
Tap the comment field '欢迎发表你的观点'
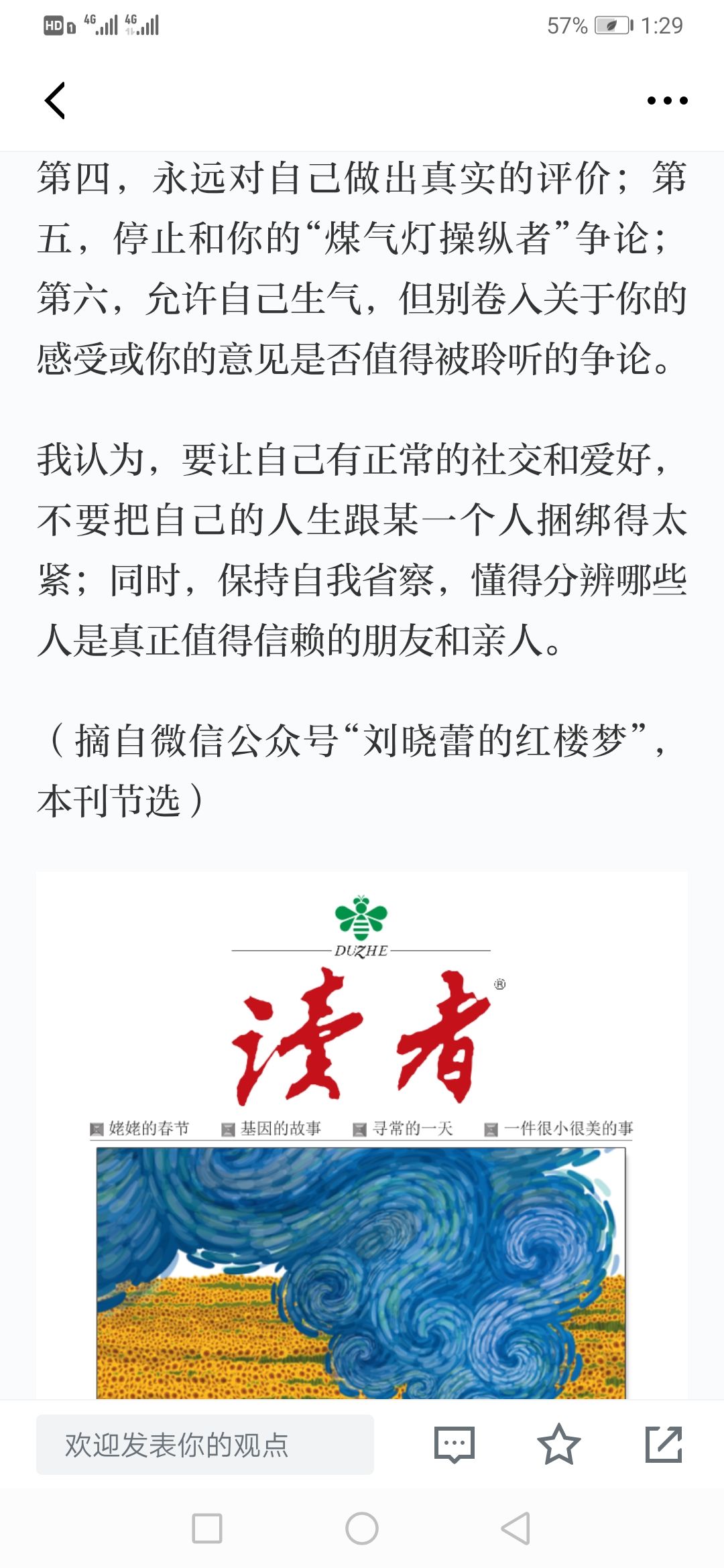click(205, 1445)
